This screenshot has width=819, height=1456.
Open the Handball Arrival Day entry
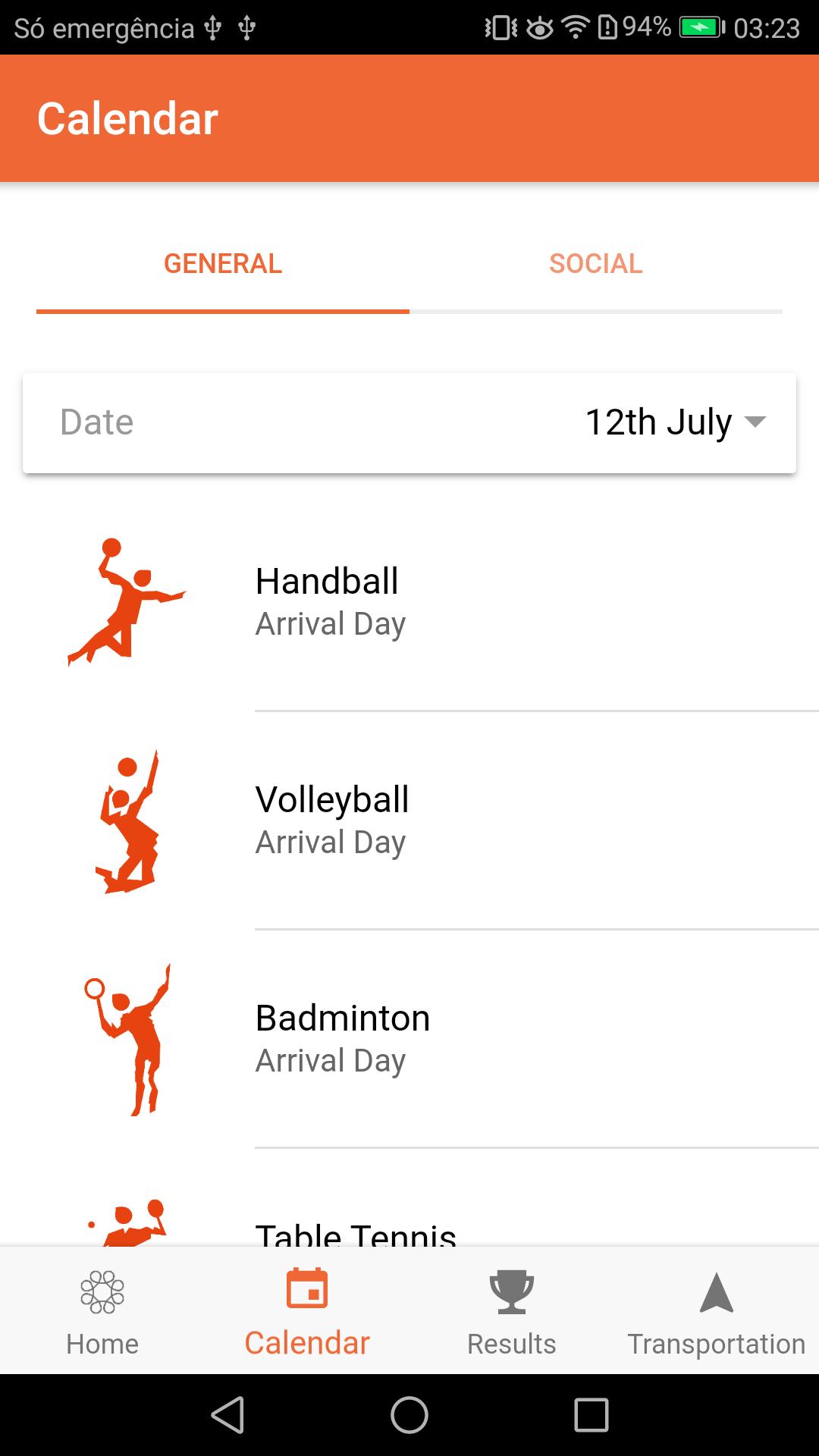tap(409, 602)
